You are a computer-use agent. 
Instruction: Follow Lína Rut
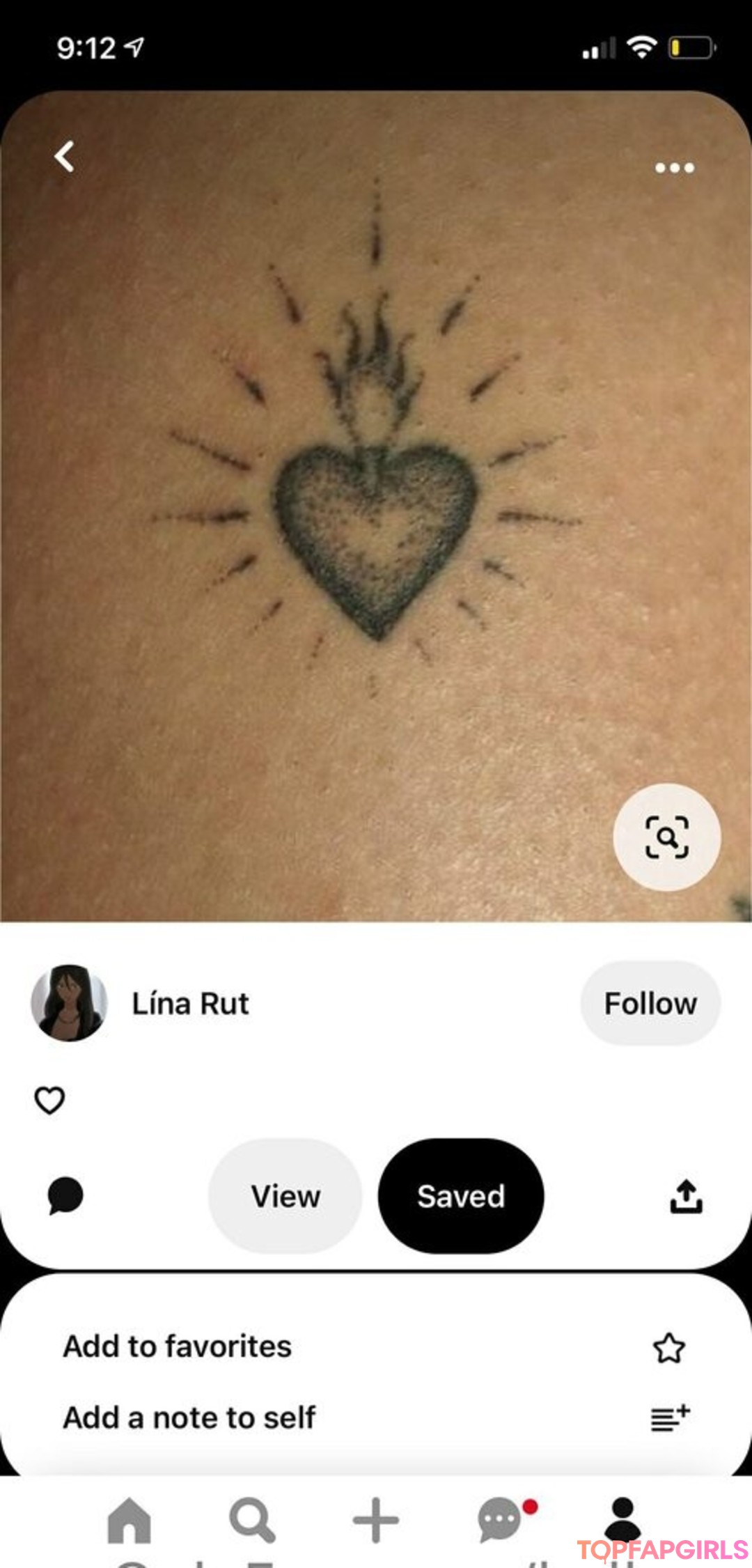click(x=650, y=1004)
